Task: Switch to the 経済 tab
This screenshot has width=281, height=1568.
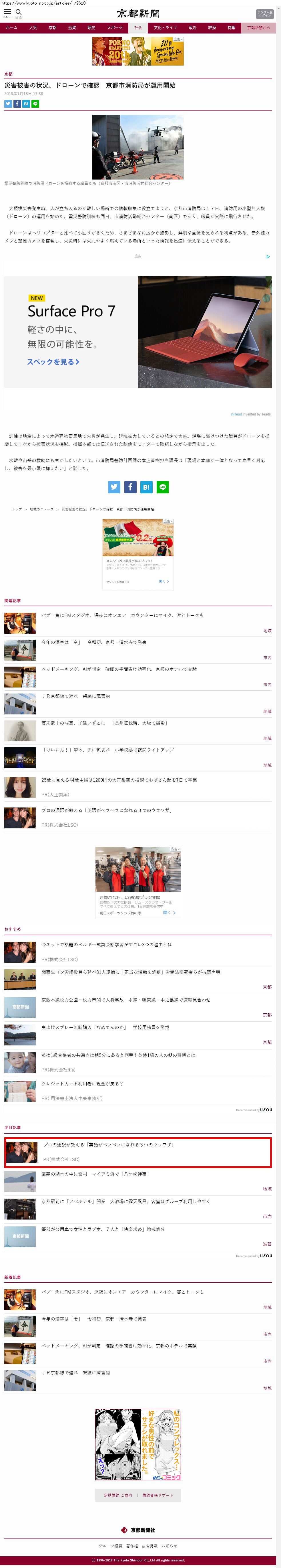Action: click(212, 28)
